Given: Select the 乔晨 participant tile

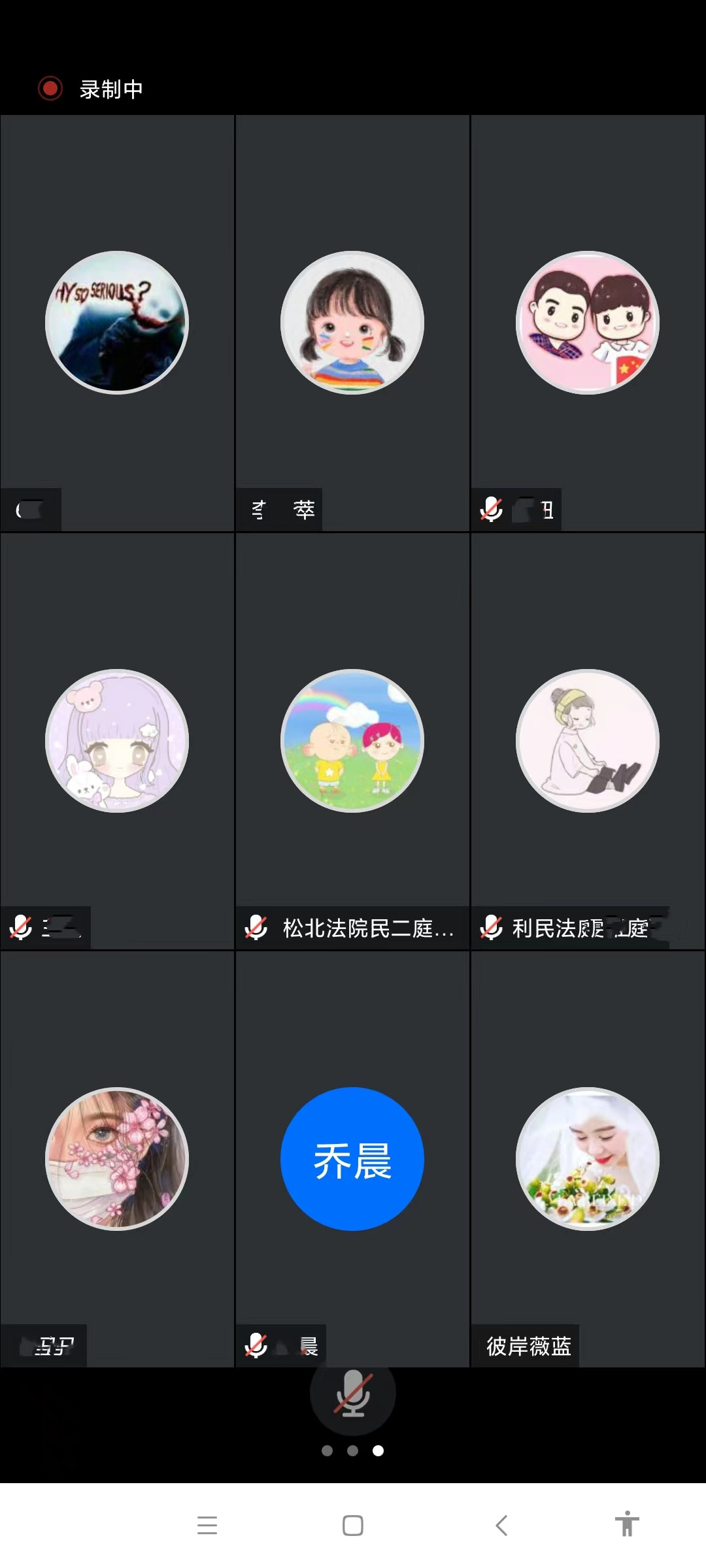Looking at the screenshot, I should 352,1158.
